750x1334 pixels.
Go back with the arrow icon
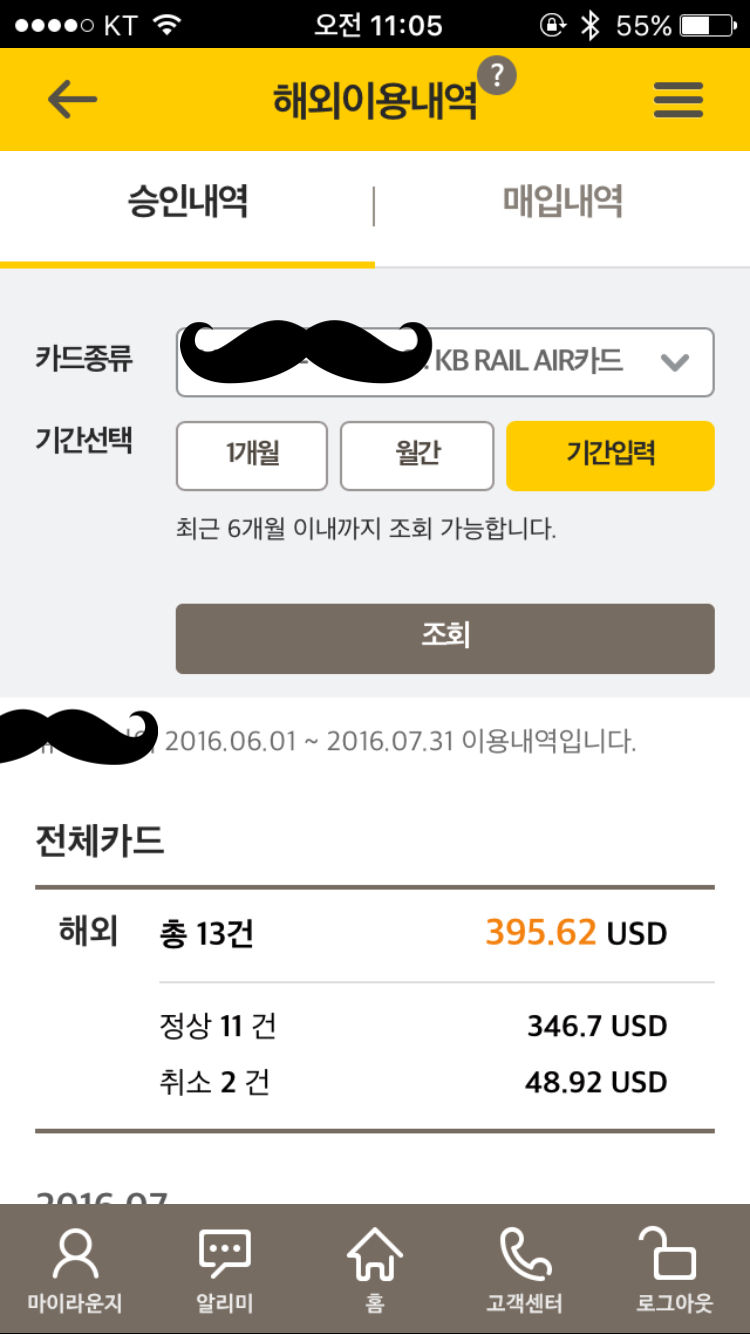[x=72, y=99]
